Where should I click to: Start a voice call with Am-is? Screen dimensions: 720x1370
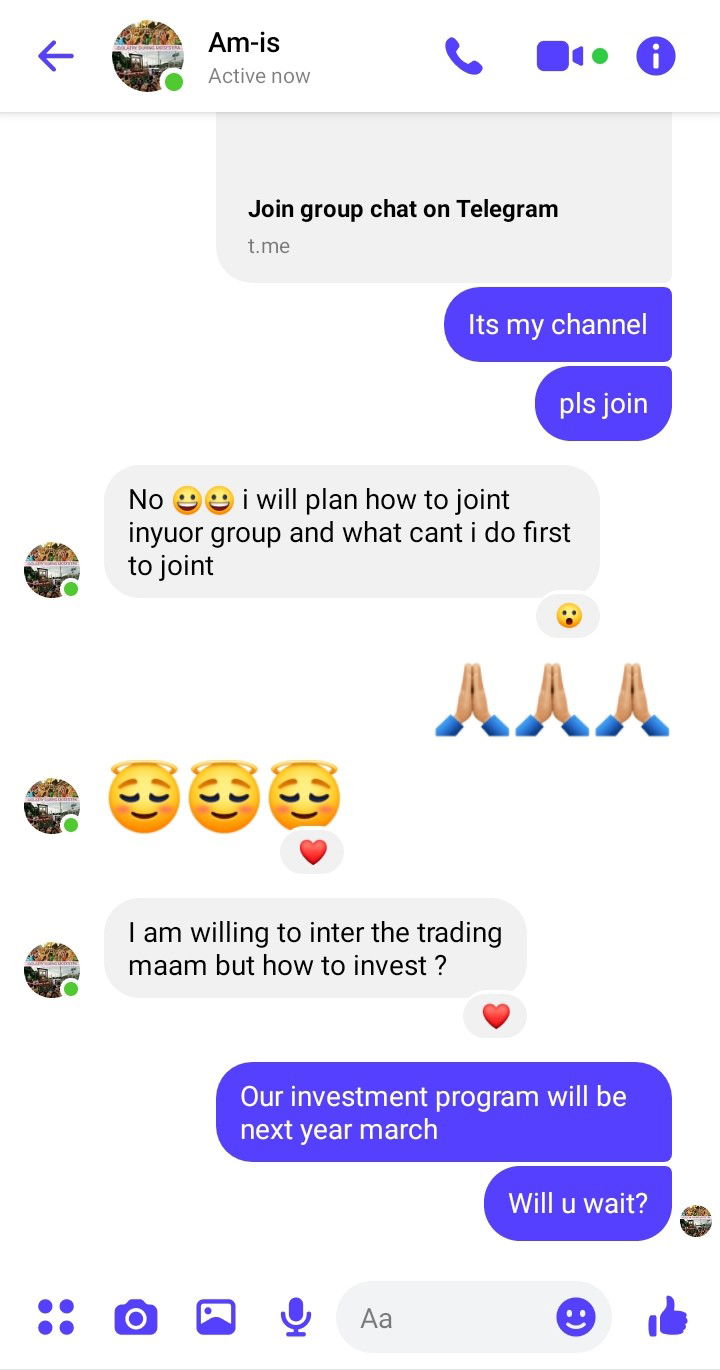463,57
